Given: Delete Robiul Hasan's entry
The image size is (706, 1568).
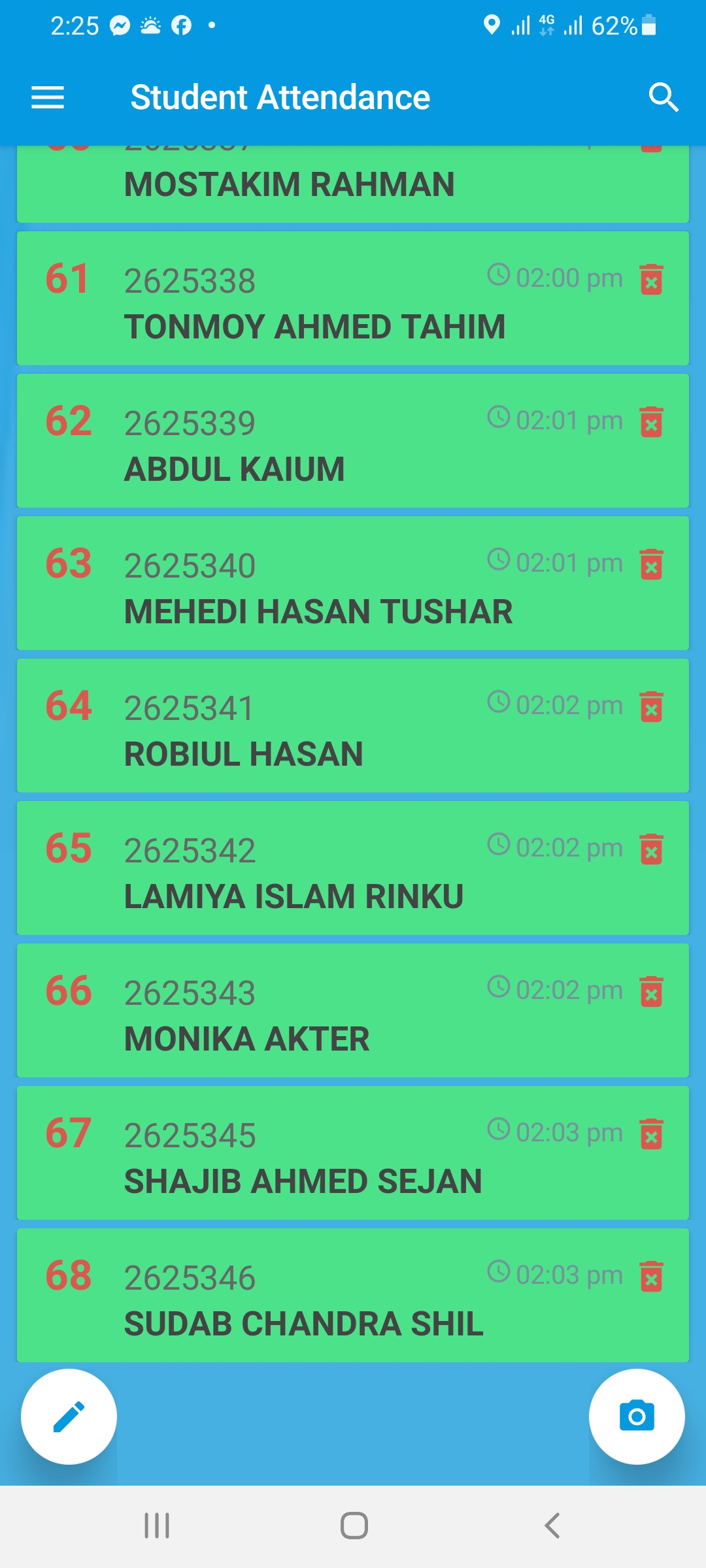Looking at the screenshot, I should [651, 707].
